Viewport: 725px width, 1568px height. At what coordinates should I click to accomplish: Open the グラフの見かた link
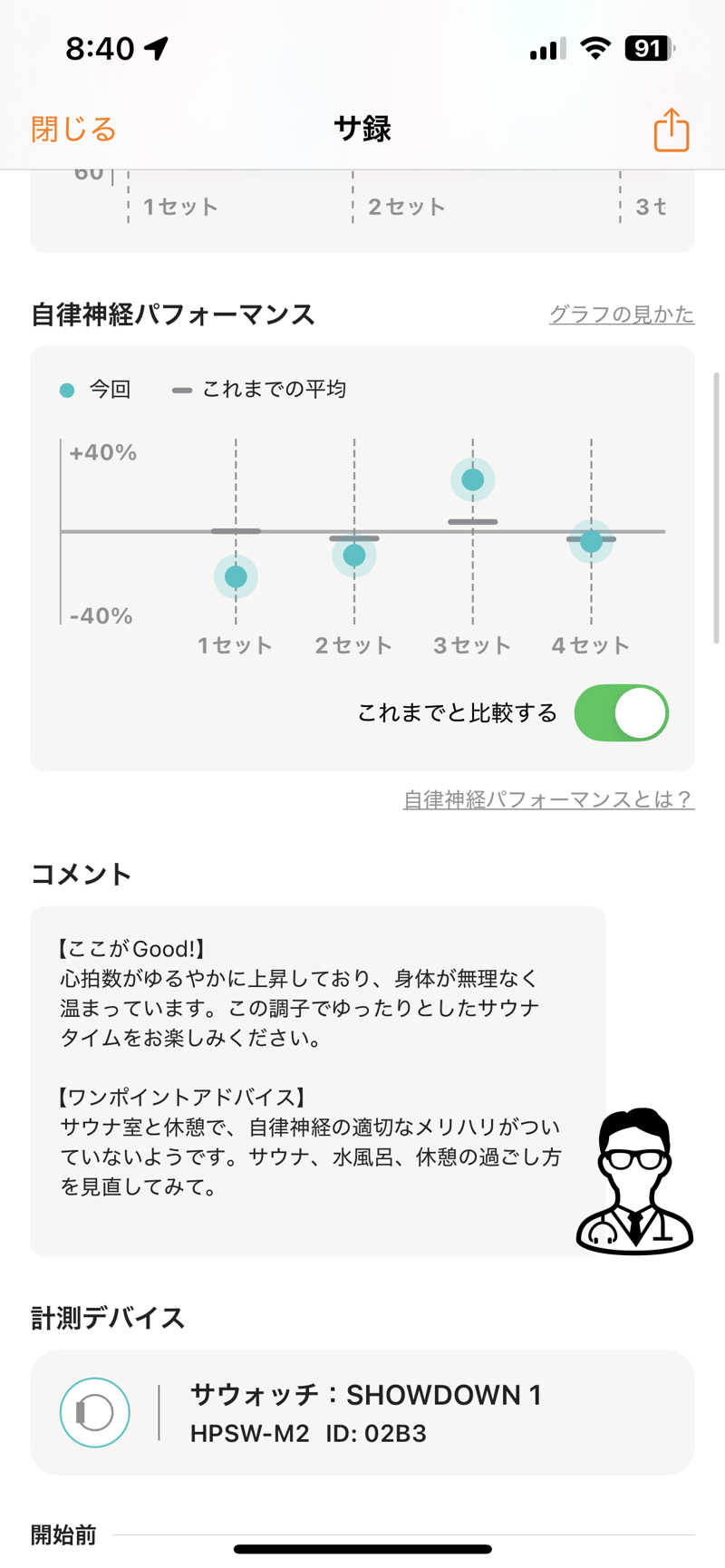(x=622, y=315)
